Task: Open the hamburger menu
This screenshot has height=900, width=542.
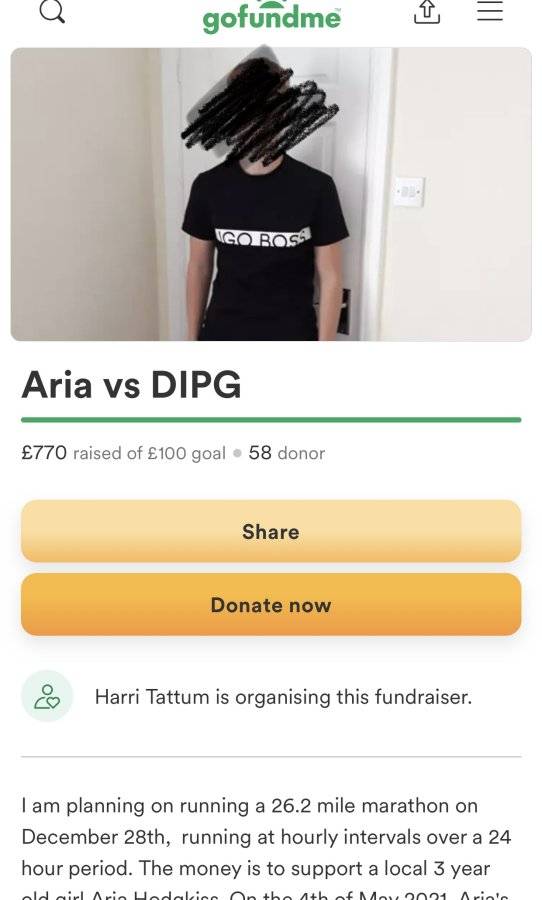Action: [x=490, y=10]
